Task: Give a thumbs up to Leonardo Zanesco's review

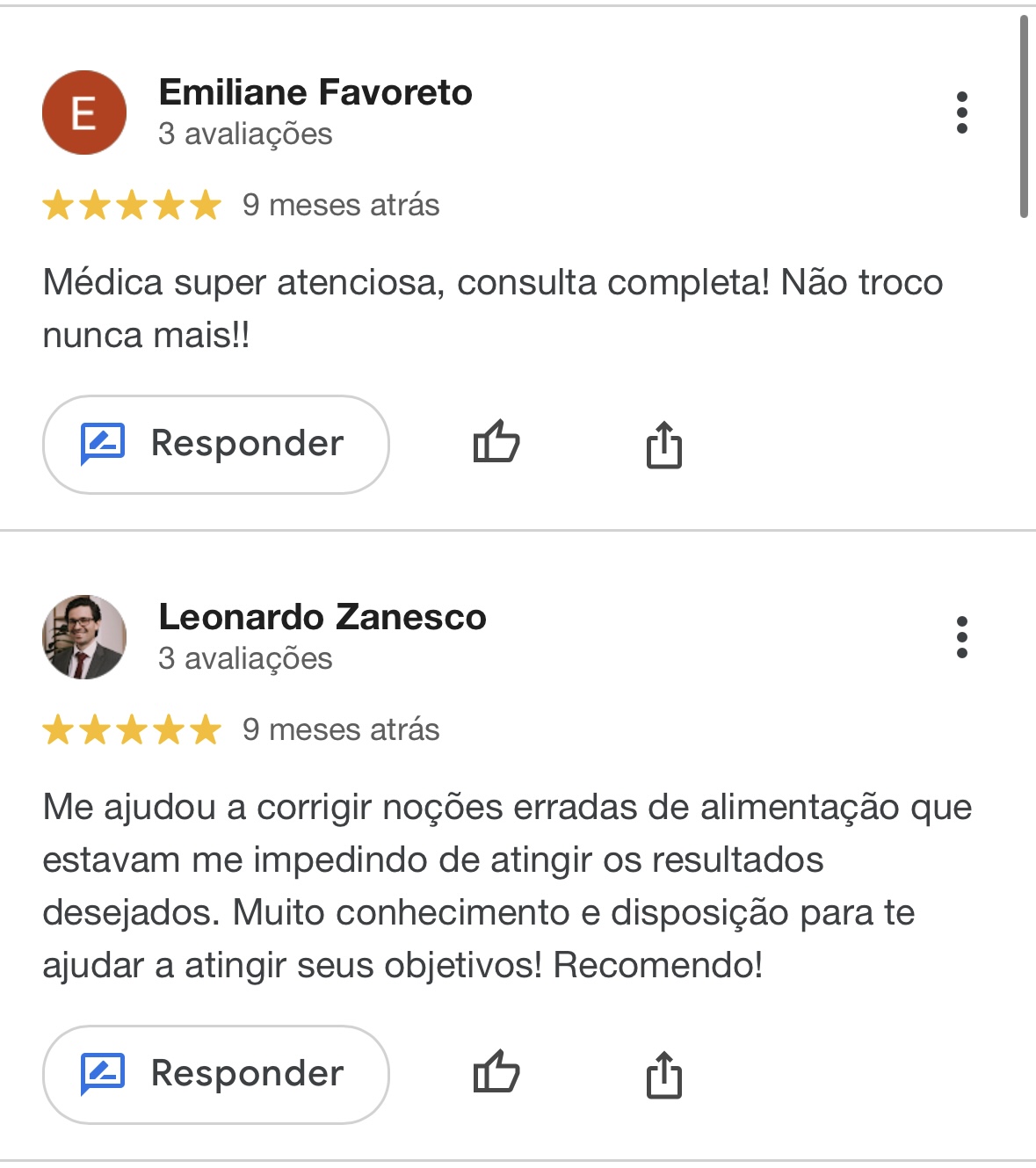Action: [x=496, y=1072]
